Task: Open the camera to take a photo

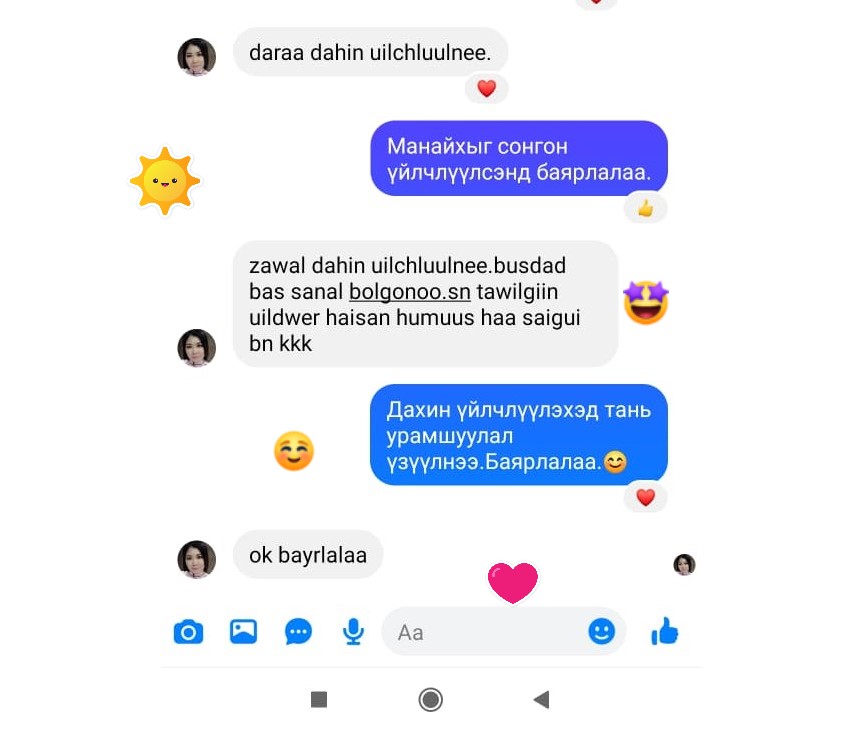Action: [188, 632]
